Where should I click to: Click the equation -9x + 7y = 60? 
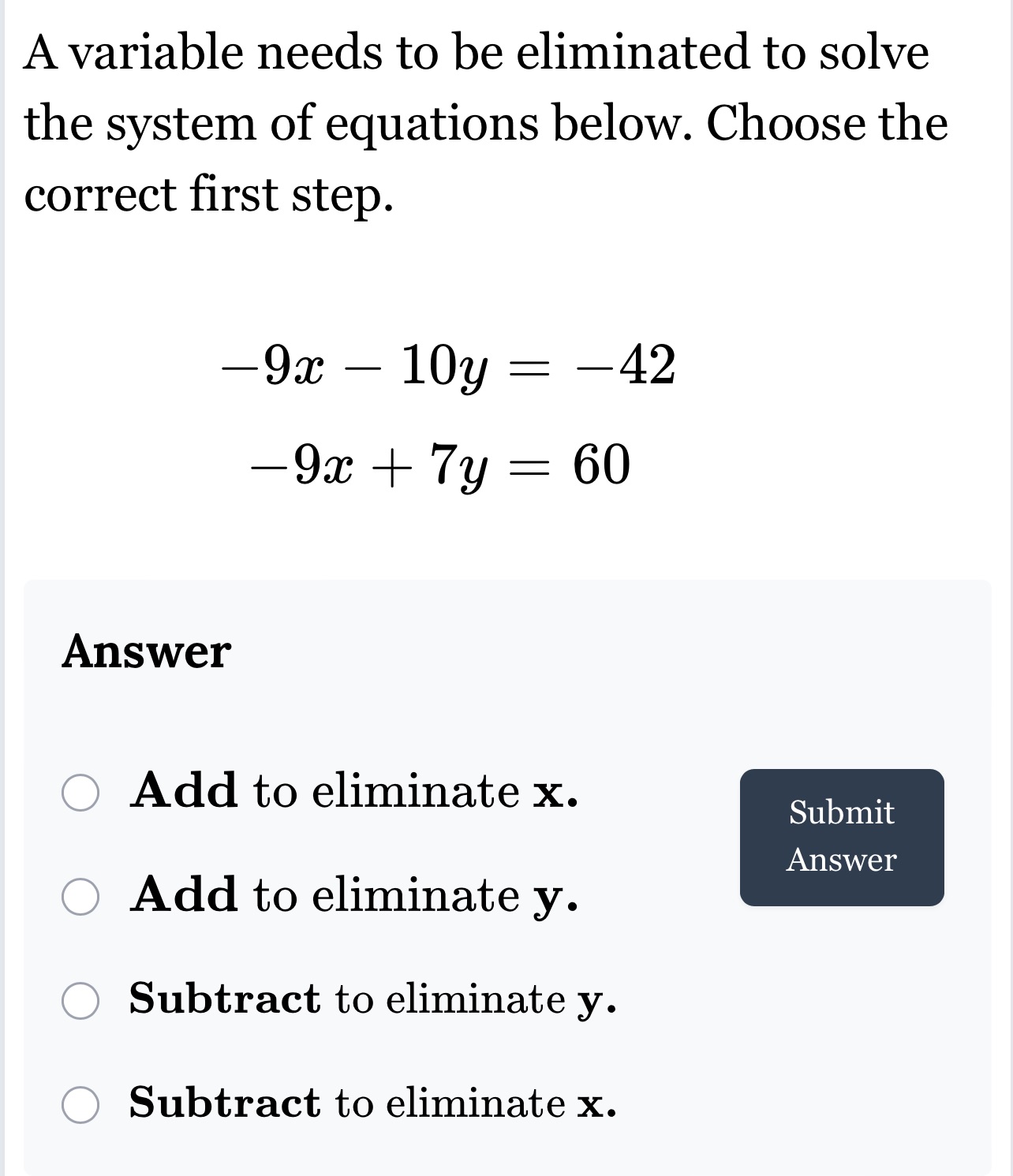pos(440,466)
